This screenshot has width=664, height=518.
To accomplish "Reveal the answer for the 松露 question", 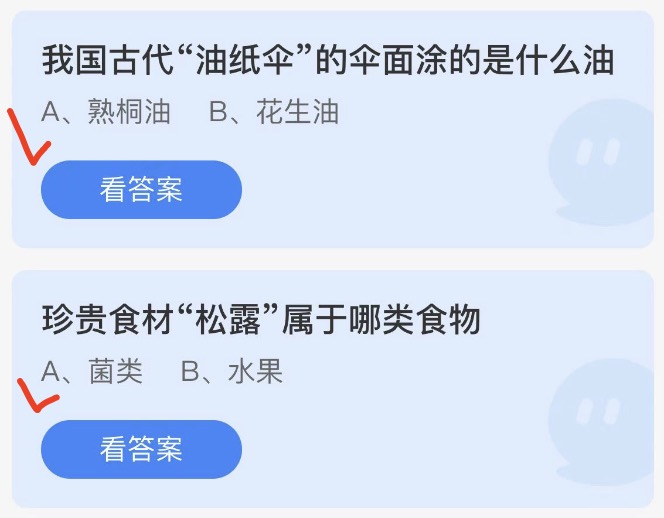I will tap(141, 449).
